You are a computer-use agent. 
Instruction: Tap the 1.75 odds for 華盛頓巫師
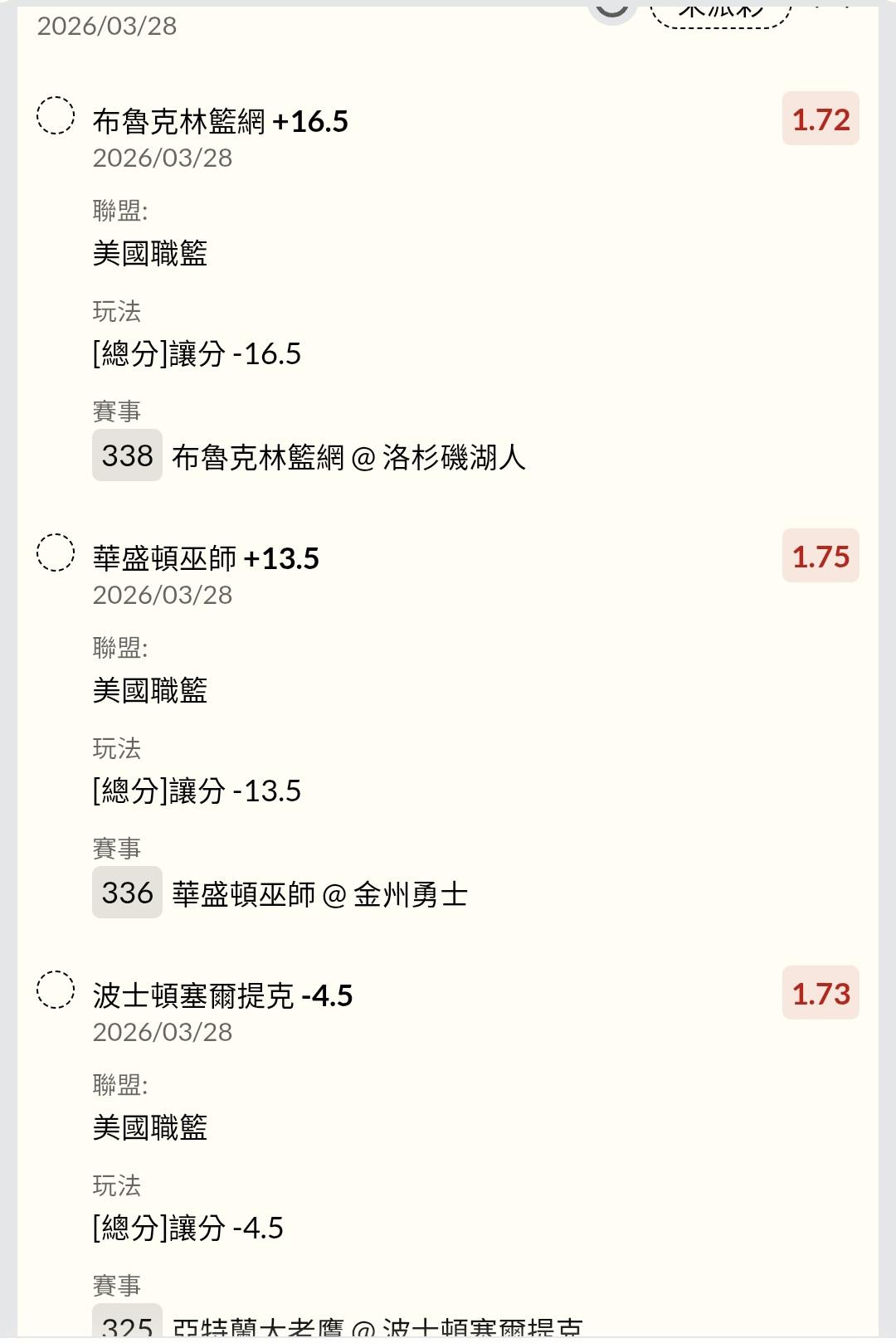(821, 557)
